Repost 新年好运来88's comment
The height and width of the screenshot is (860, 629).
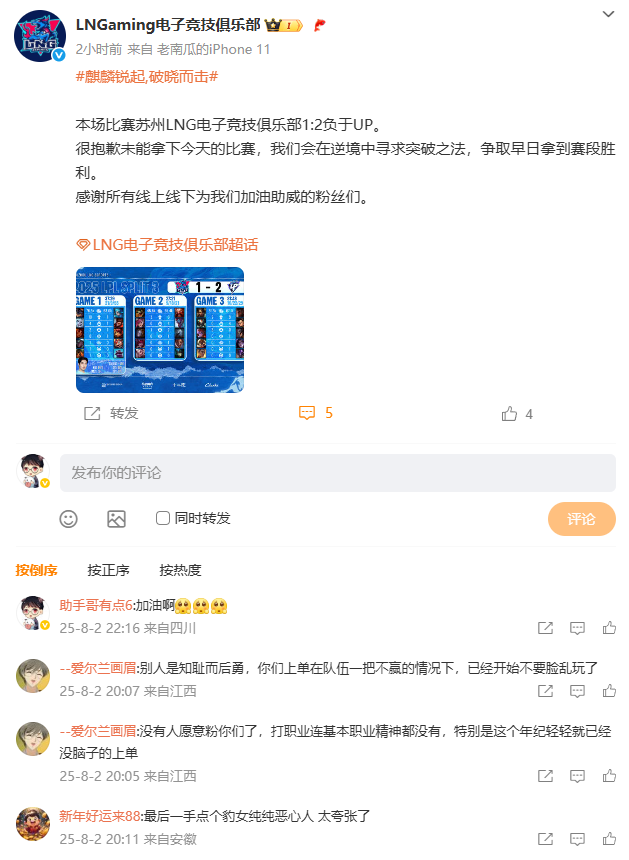click(545, 838)
